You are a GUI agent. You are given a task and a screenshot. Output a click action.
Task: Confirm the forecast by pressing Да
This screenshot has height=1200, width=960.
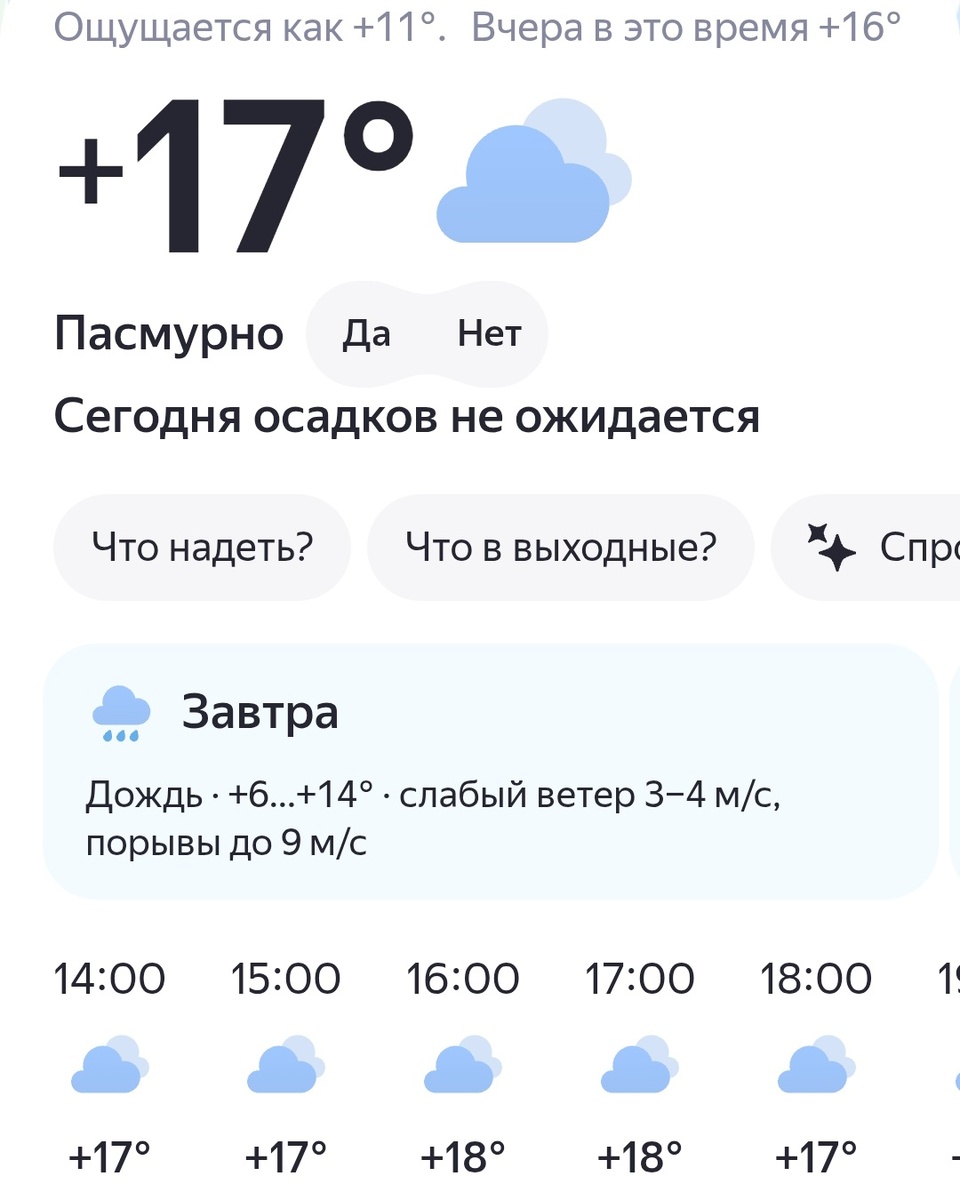[367, 334]
